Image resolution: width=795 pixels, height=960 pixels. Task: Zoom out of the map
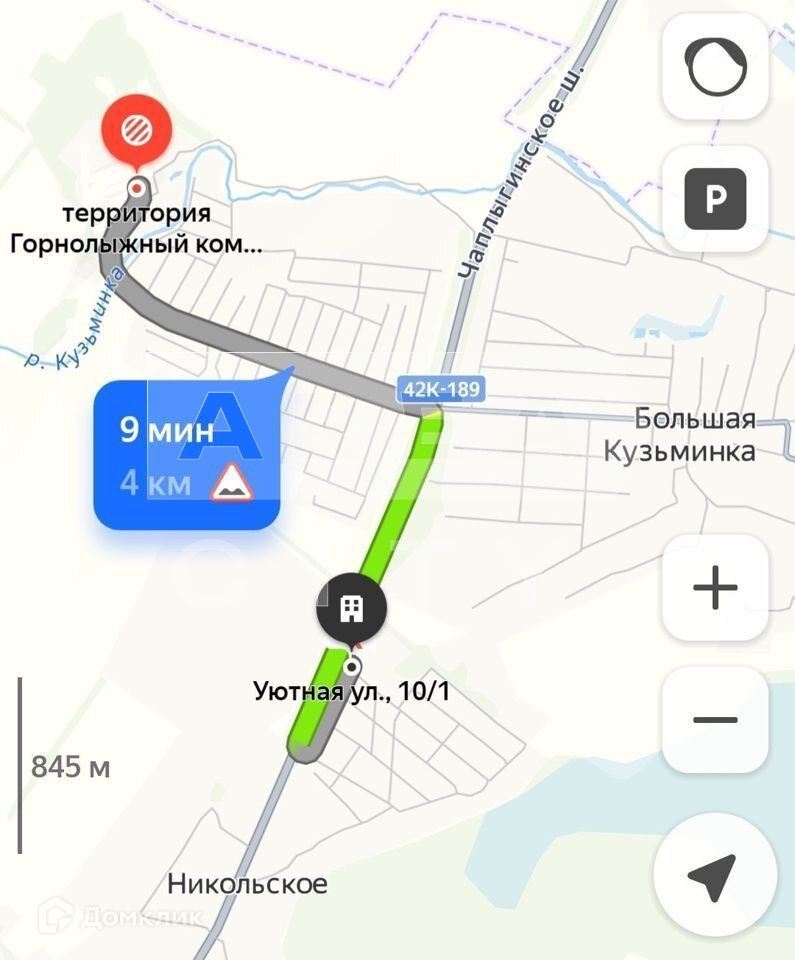715,720
